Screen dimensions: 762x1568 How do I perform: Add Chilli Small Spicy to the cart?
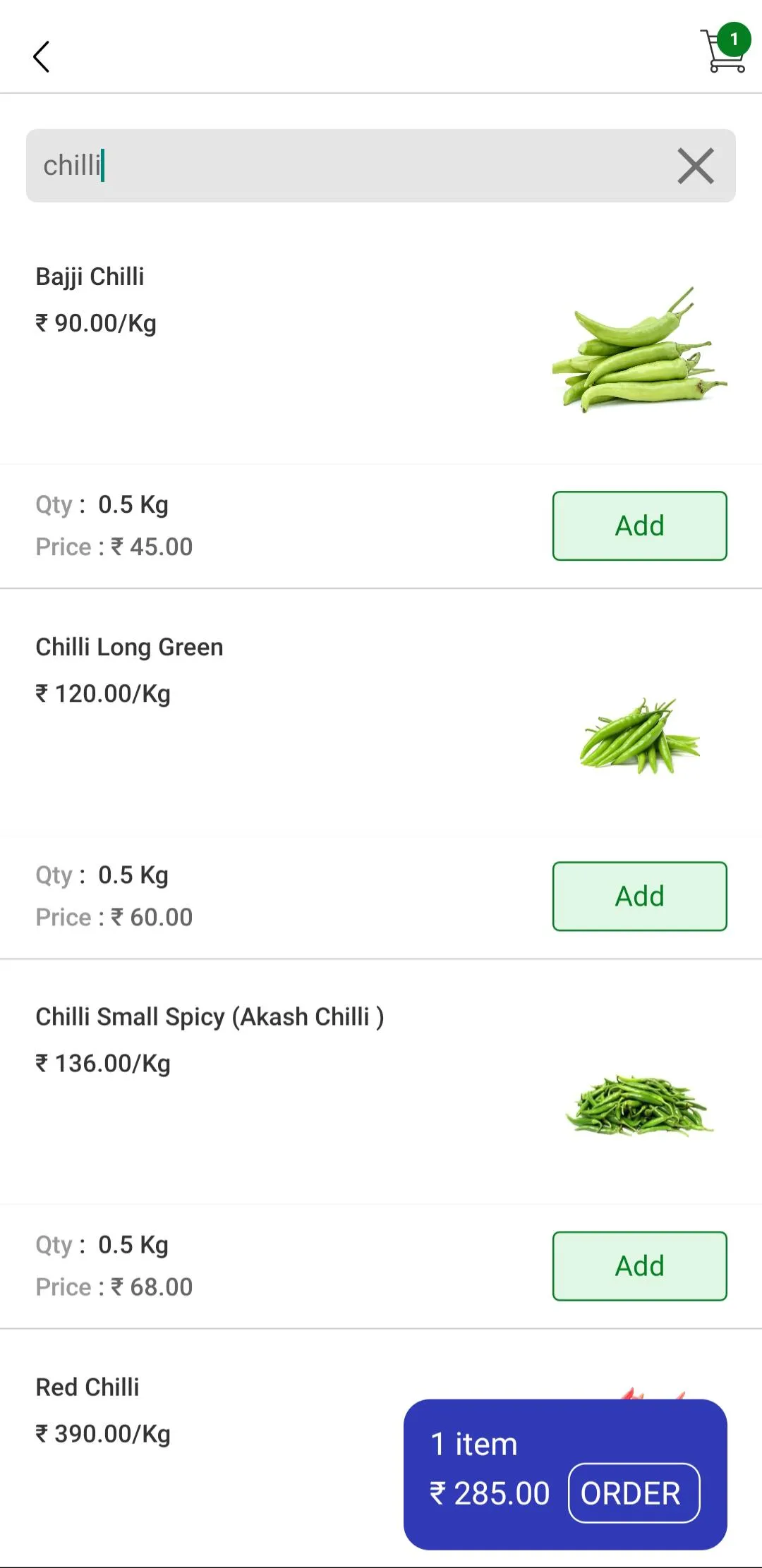point(639,1266)
